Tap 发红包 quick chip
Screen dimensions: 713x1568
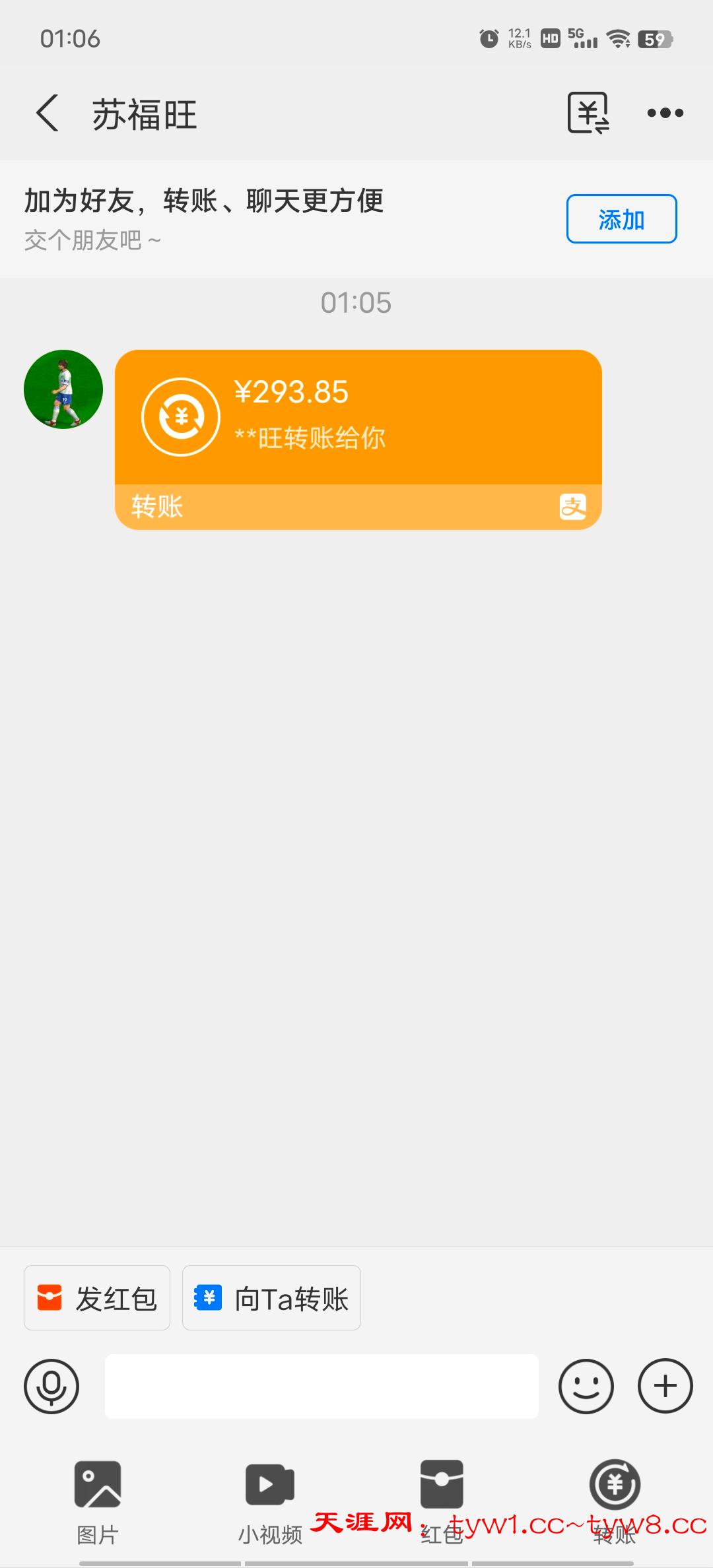click(97, 1297)
